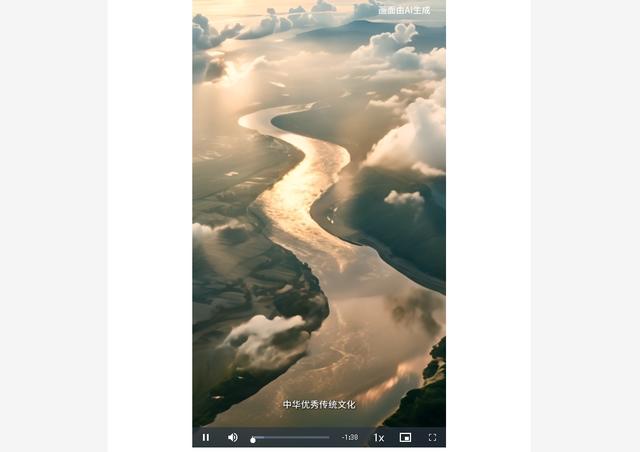This screenshot has width=640, height=452.
Task: Change the 1x playback speed
Action: [x=379, y=437]
